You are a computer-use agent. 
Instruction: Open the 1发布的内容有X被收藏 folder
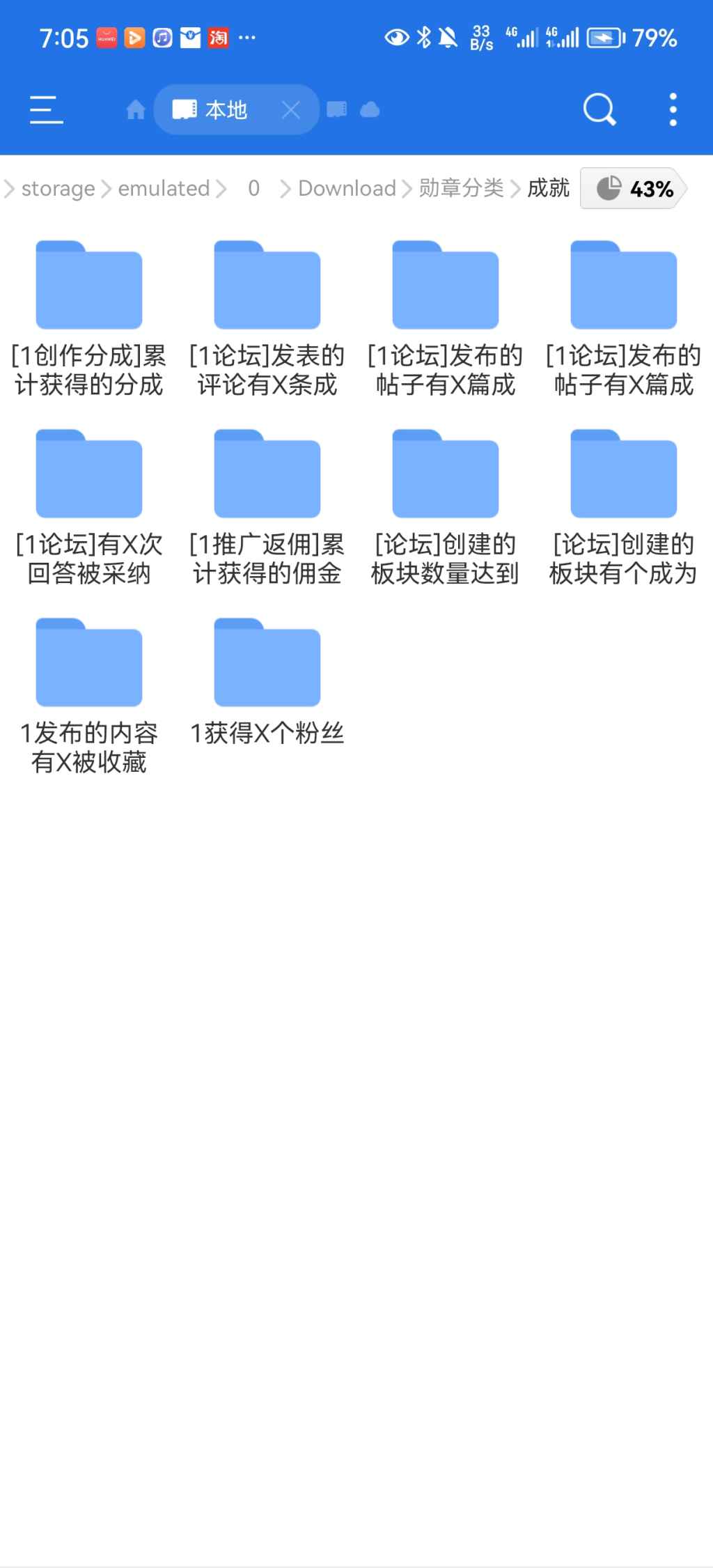point(88,663)
